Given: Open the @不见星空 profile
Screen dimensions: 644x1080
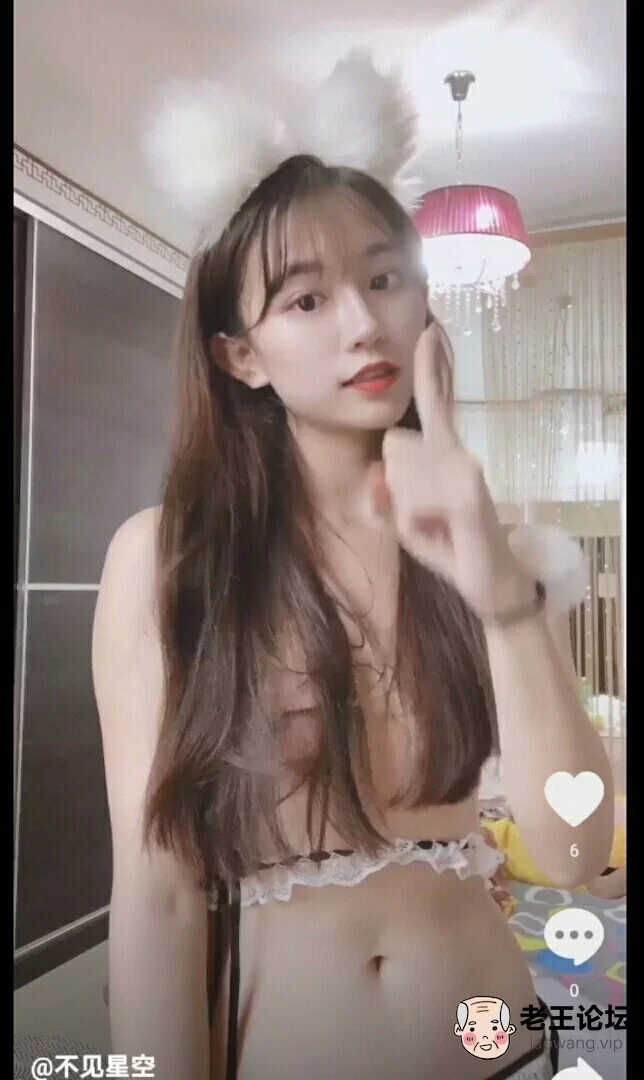Looking at the screenshot, I should [x=94, y=1067].
